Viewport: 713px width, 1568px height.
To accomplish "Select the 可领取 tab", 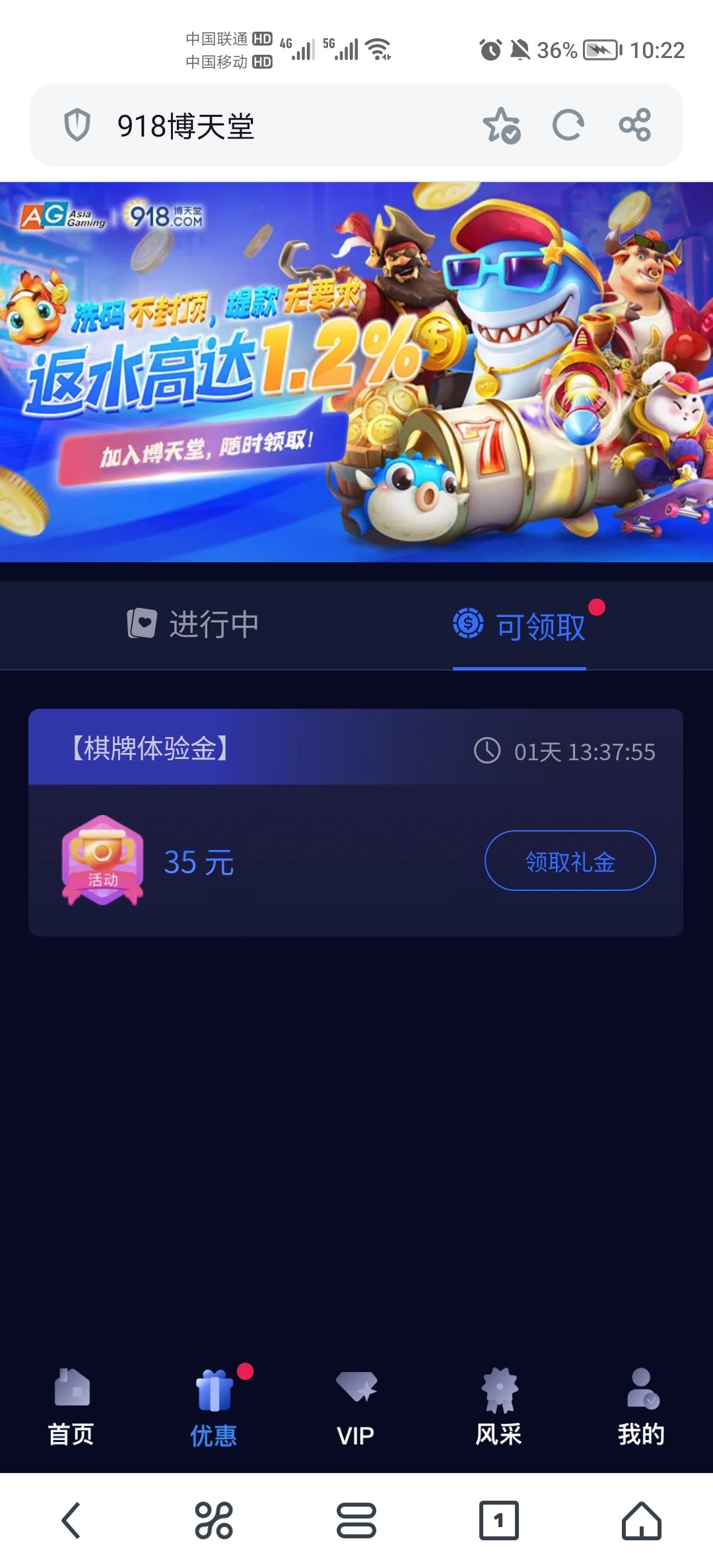I will coord(520,626).
